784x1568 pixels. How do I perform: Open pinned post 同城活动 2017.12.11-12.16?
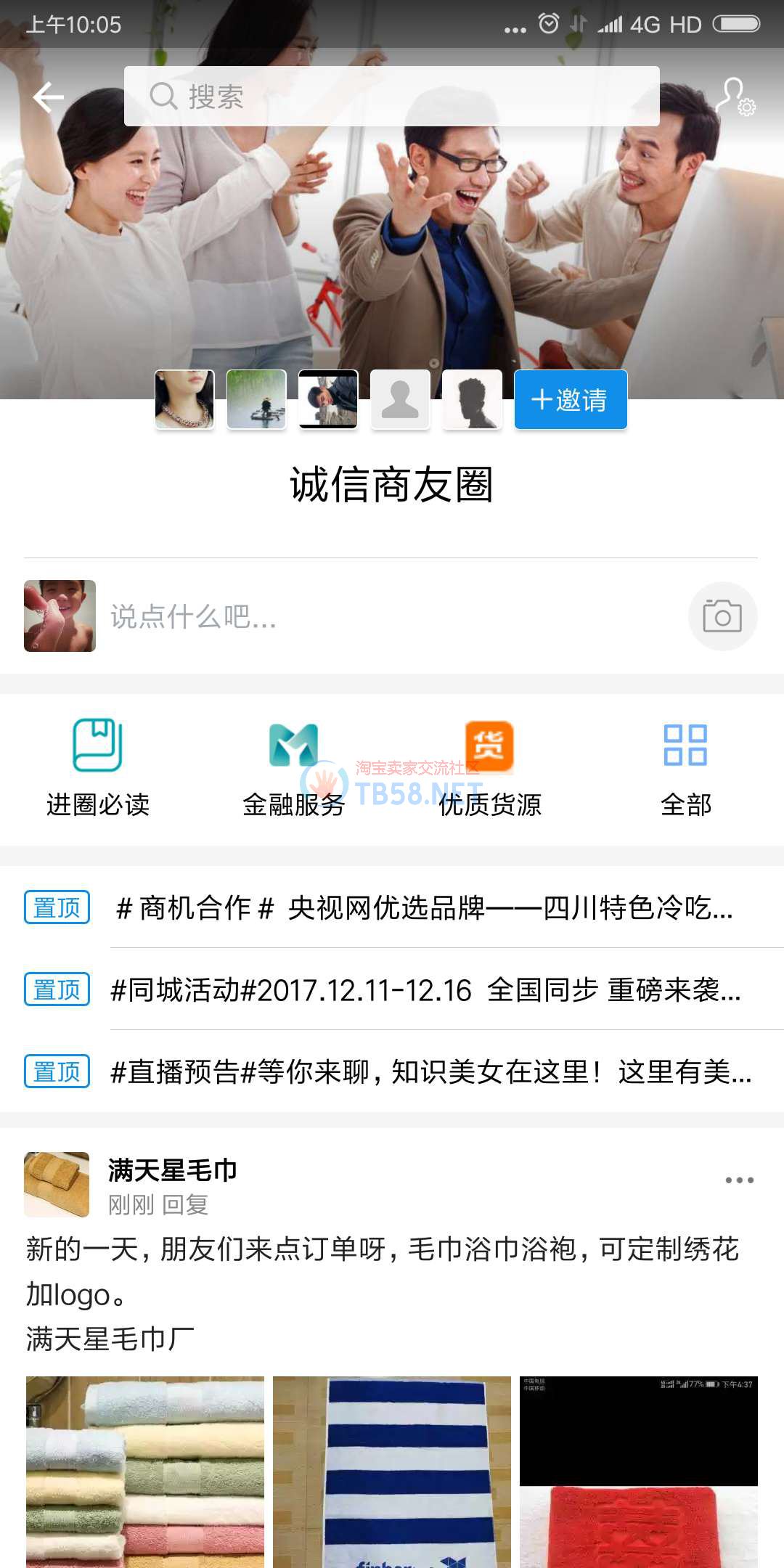point(425,990)
